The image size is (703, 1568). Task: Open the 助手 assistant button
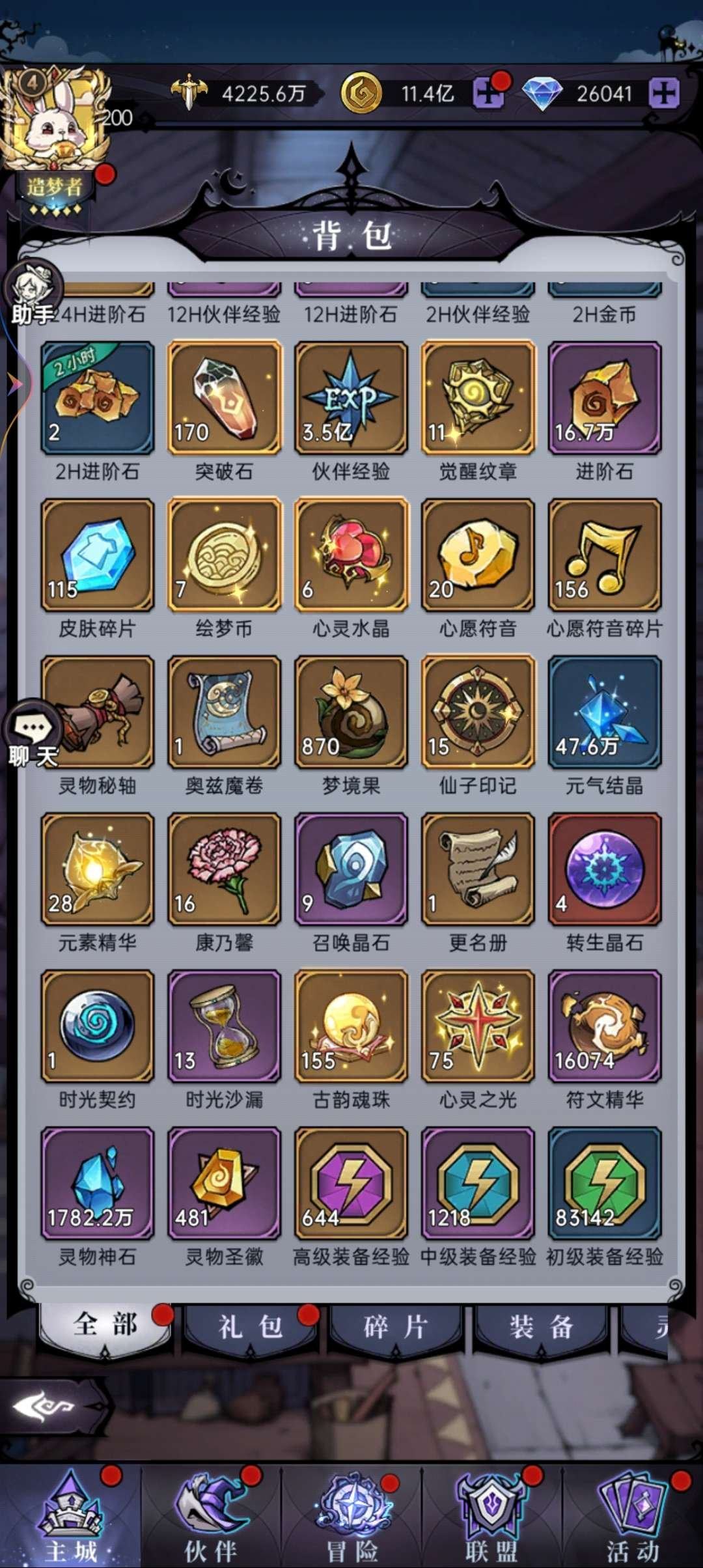pos(33,293)
